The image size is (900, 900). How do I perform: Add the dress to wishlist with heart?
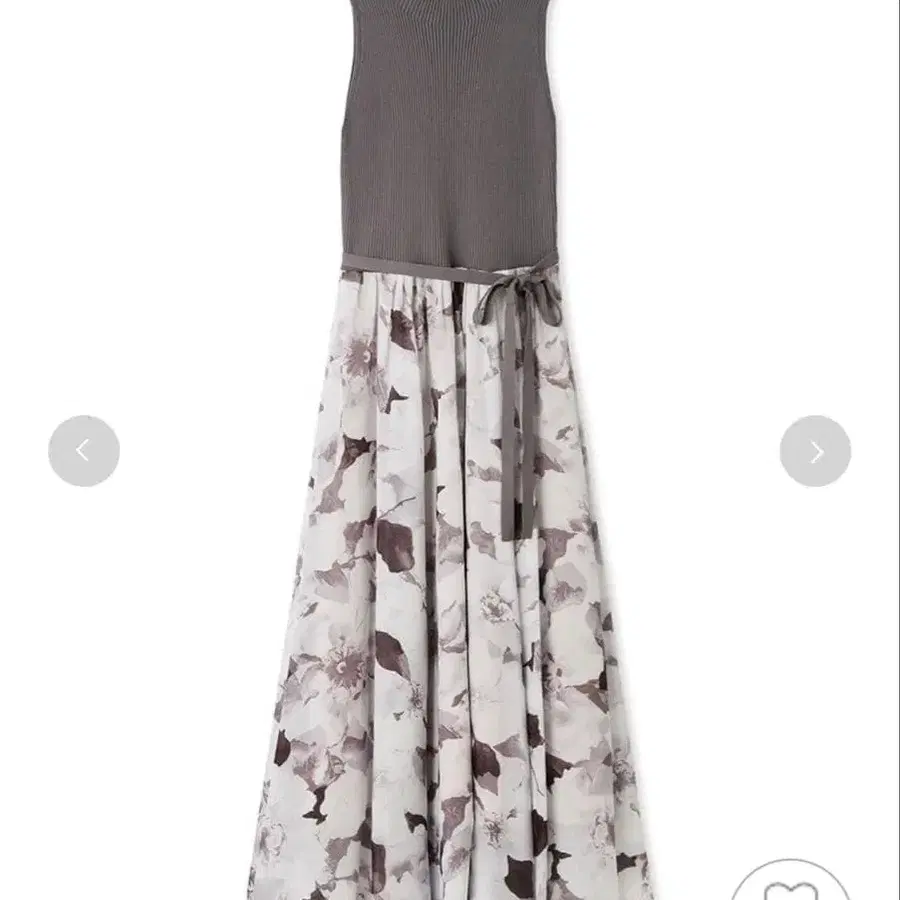[790, 884]
